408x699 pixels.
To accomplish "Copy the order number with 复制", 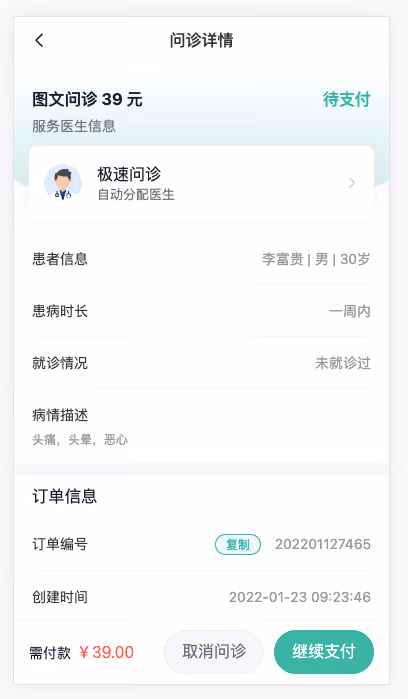I will (x=238, y=544).
